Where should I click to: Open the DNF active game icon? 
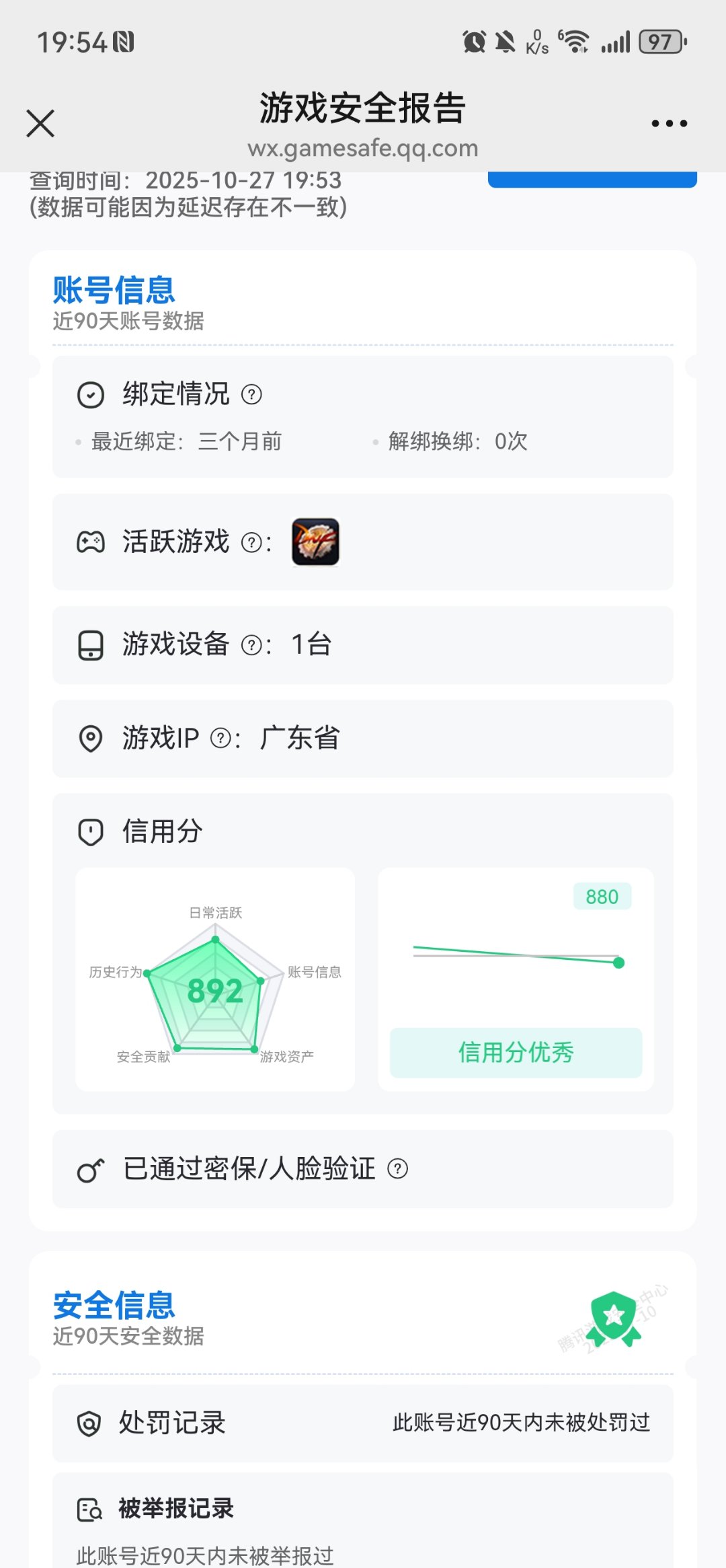pos(315,542)
